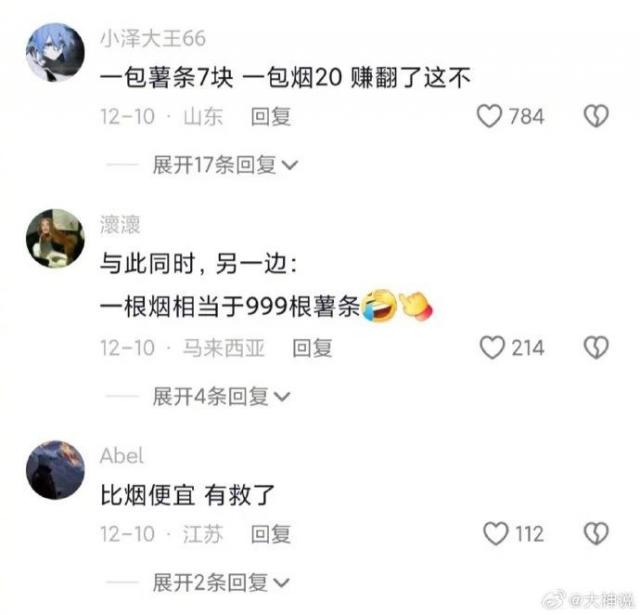Screen dimensions: 640x615
Task: Dislike 滚滚's comment
Action: (x=596, y=348)
